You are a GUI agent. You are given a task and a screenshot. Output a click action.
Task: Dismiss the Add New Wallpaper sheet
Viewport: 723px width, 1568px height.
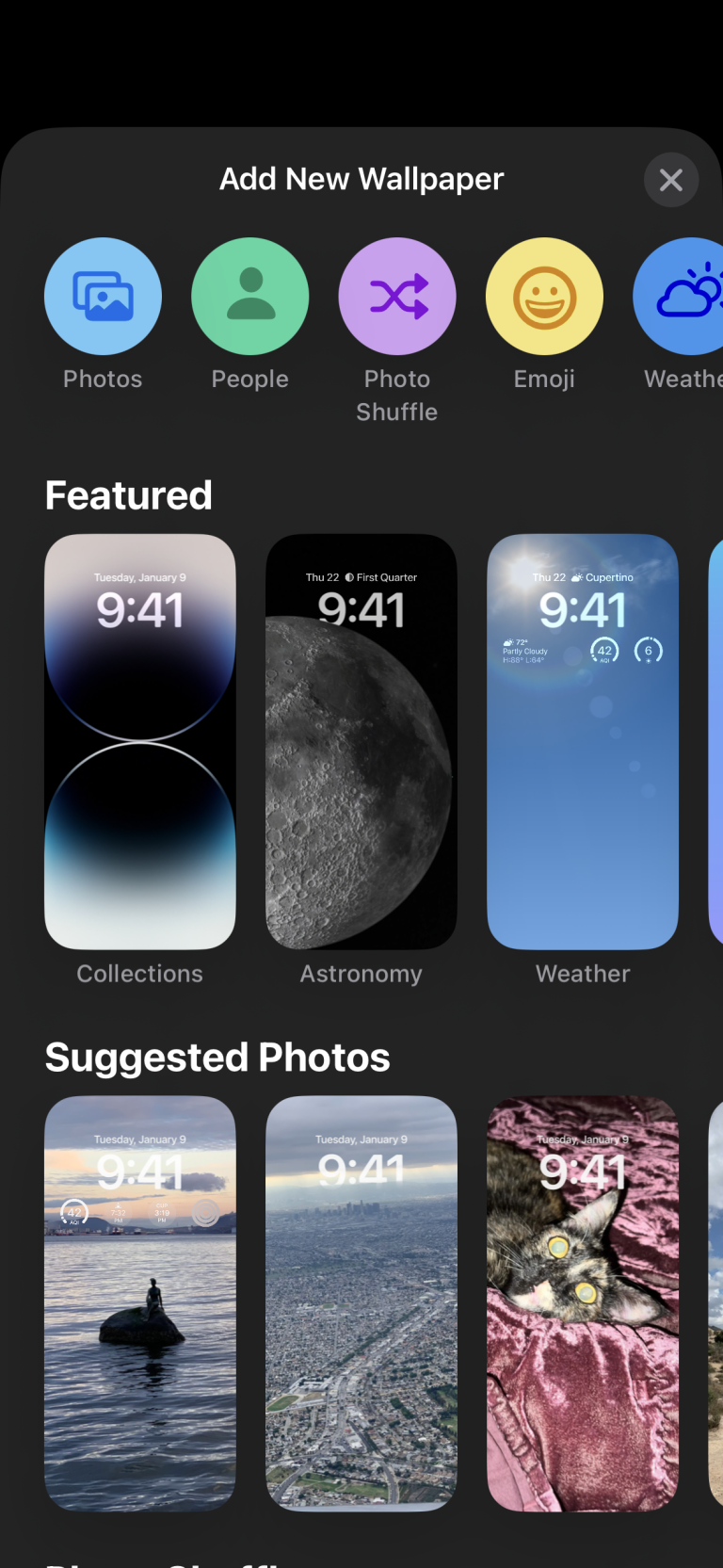(x=671, y=180)
